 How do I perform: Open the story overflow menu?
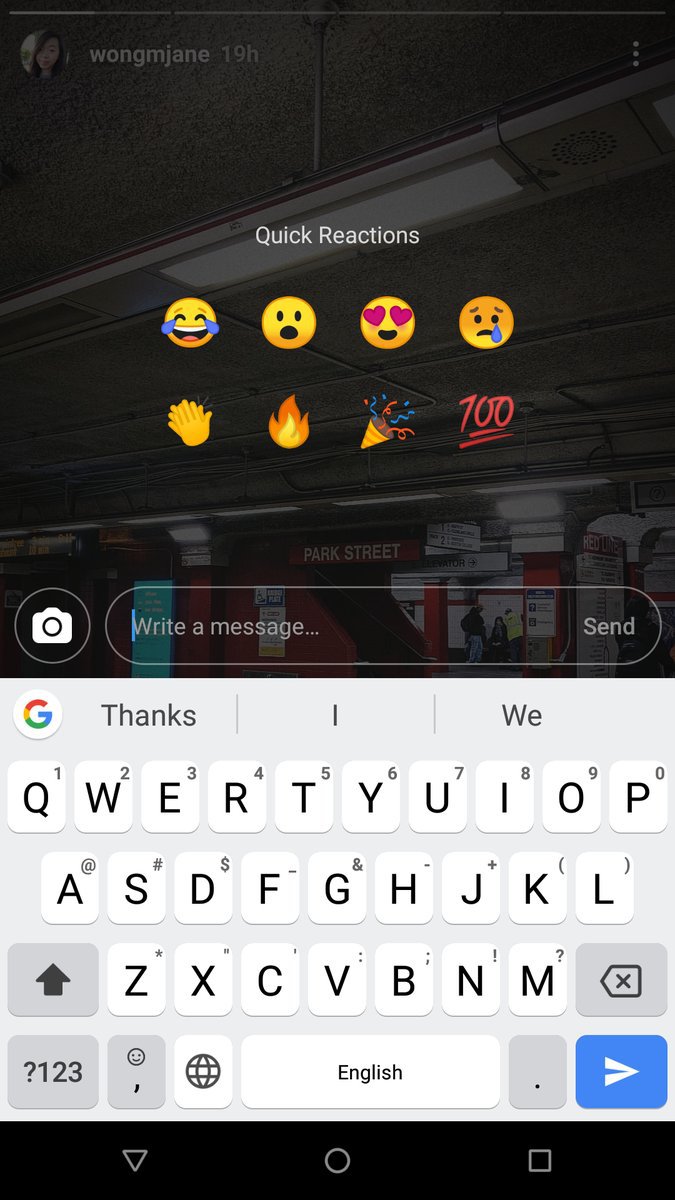click(635, 54)
